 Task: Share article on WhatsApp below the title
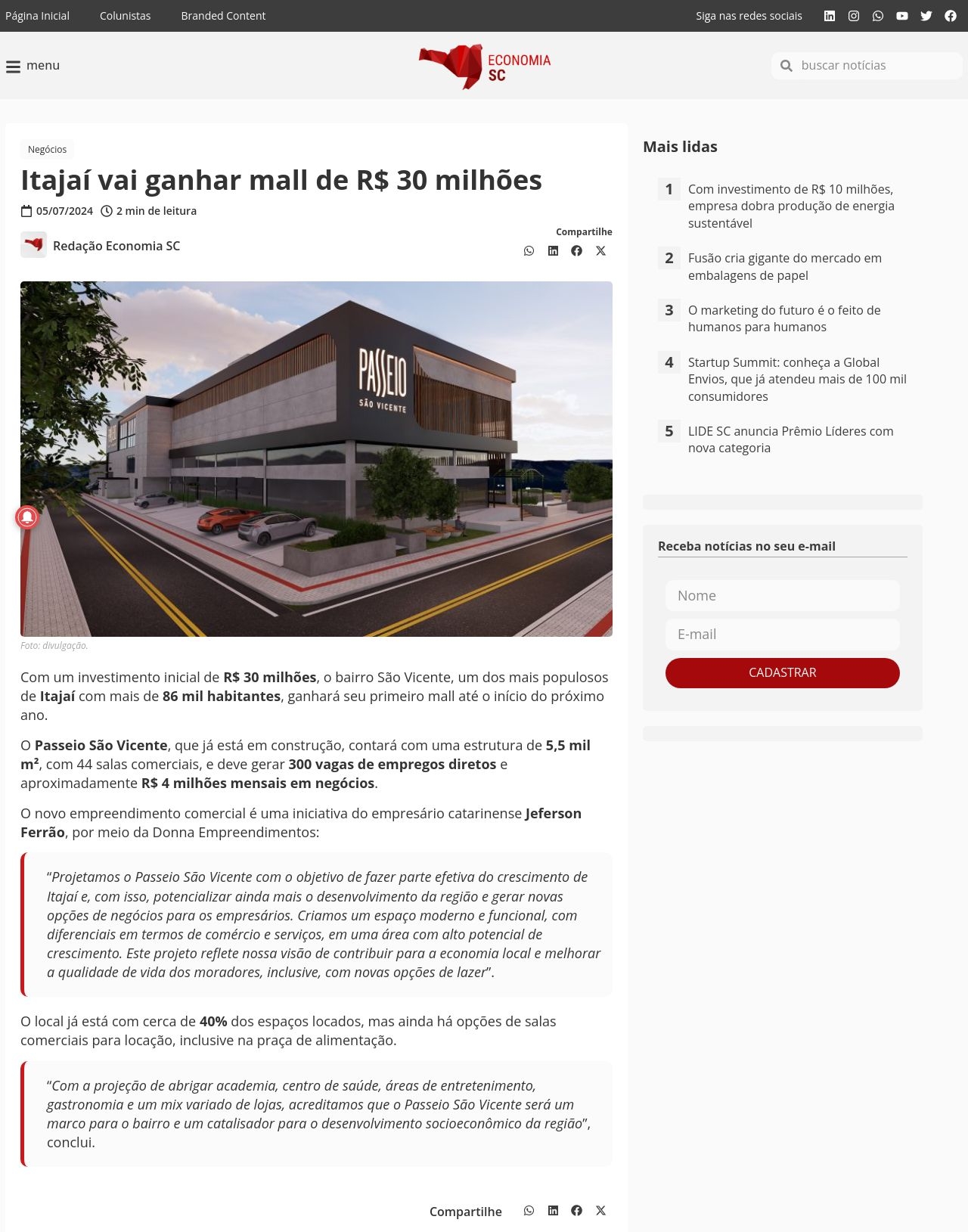click(x=529, y=251)
